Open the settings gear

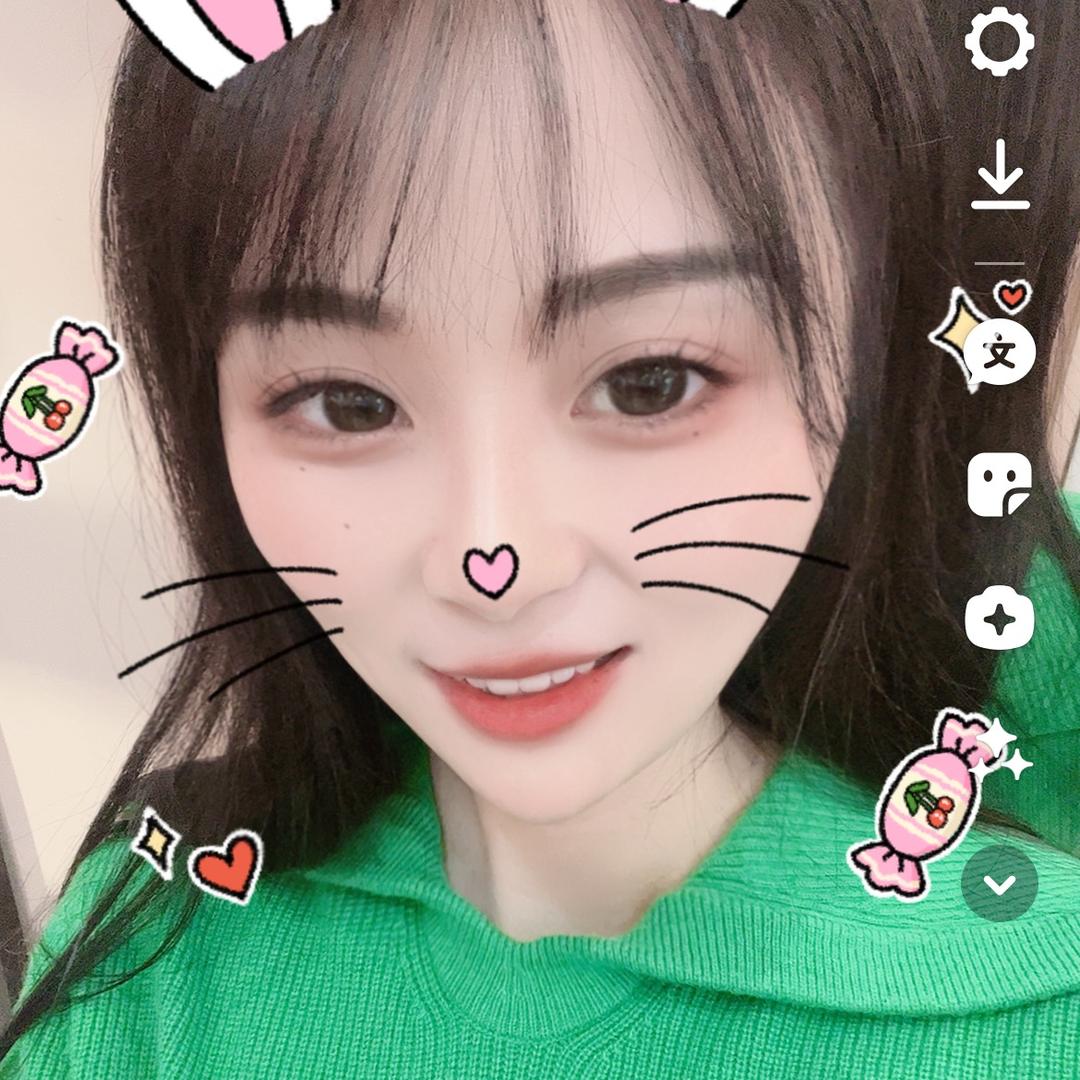(999, 41)
